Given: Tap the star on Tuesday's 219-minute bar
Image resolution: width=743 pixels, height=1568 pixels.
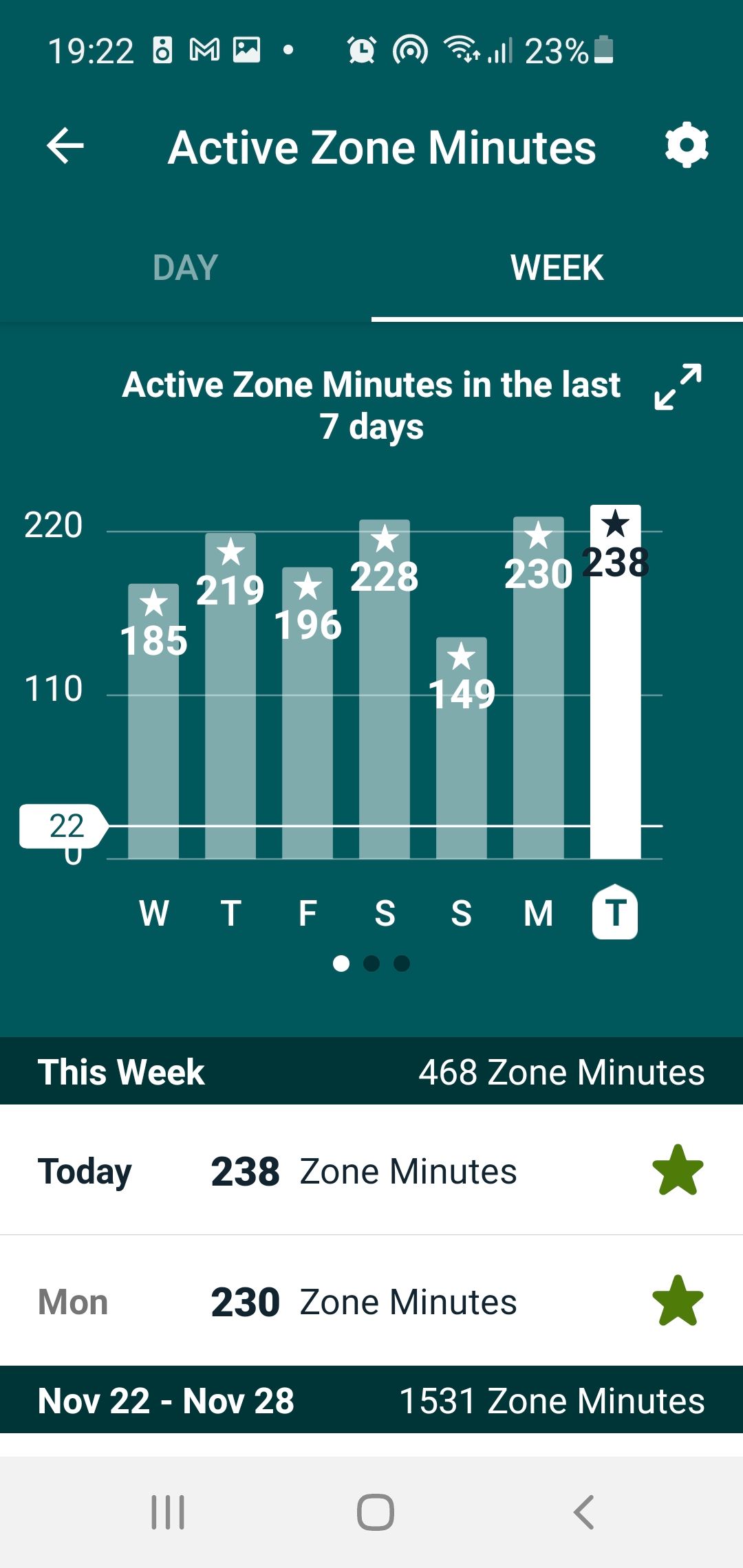Looking at the screenshot, I should pyautogui.click(x=230, y=550).
